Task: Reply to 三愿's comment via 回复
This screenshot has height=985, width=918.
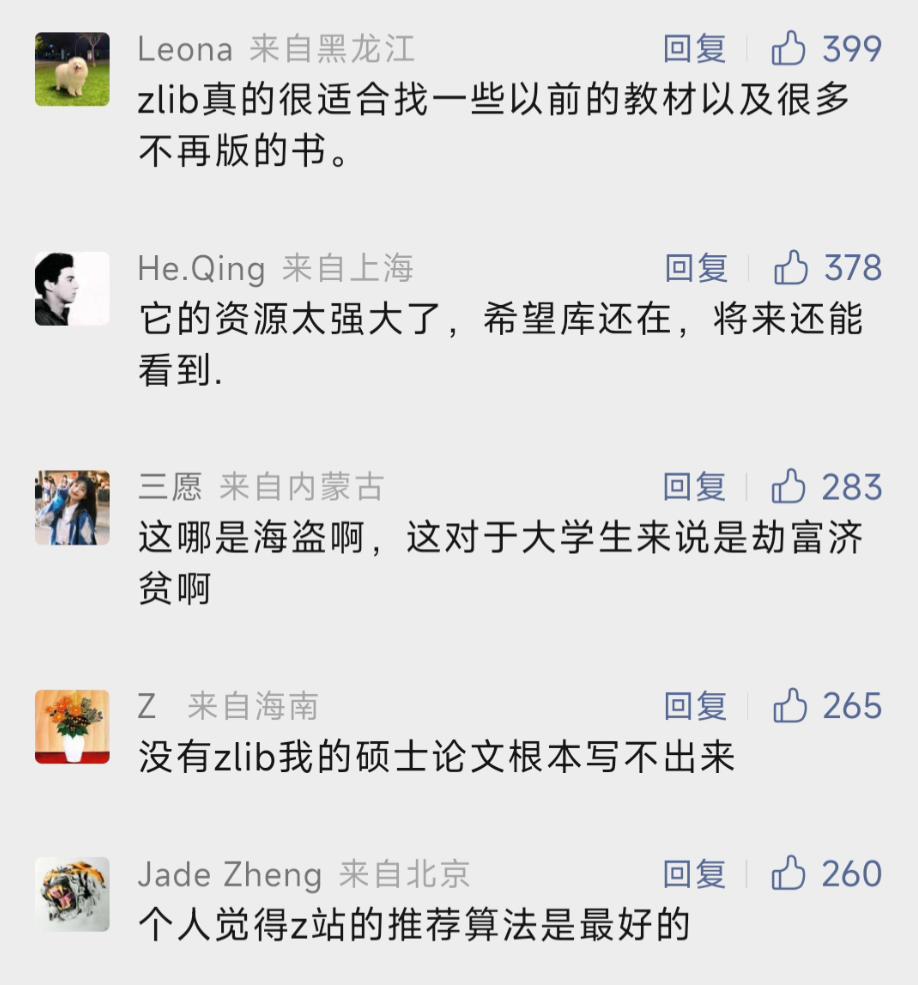Action: point(694,486)
